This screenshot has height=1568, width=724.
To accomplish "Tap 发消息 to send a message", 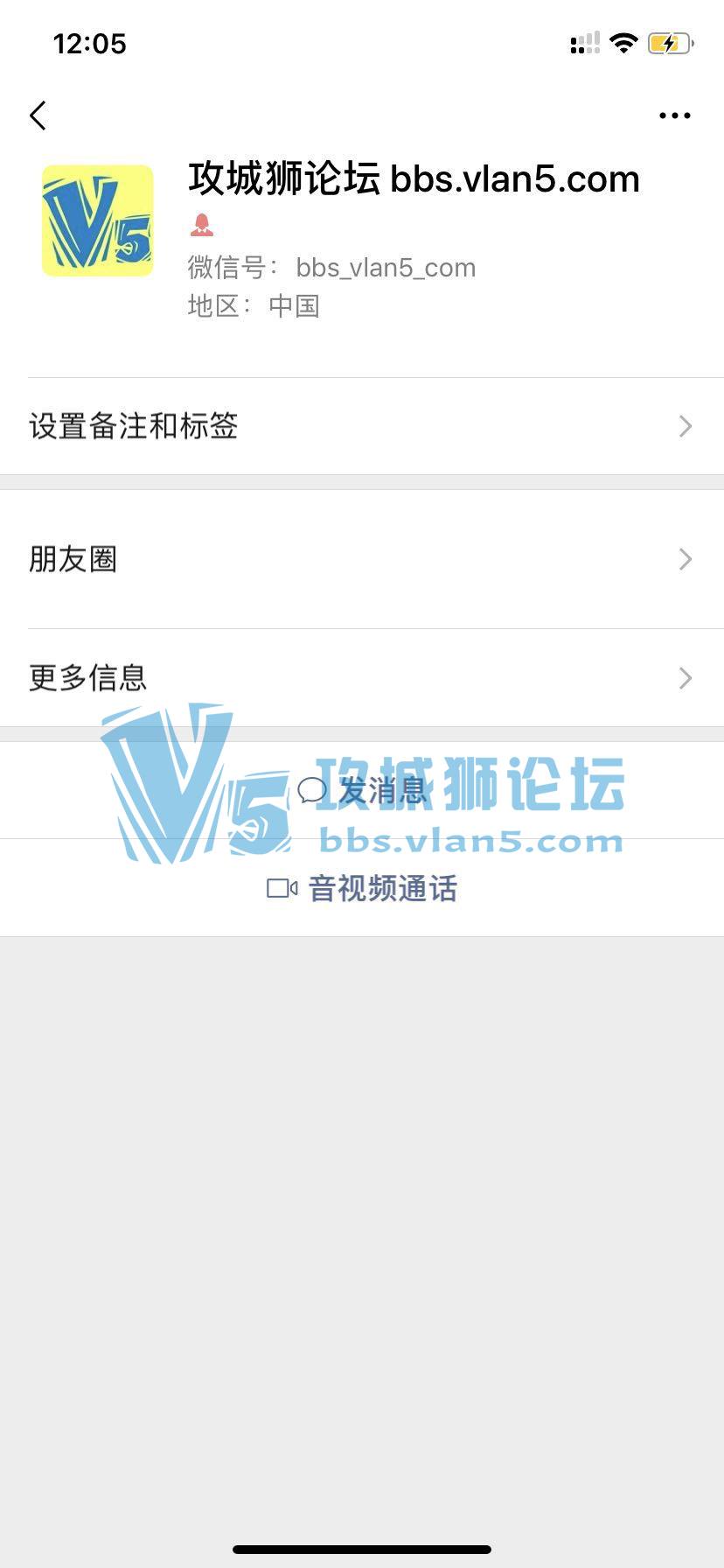I will tap(362, 791).
